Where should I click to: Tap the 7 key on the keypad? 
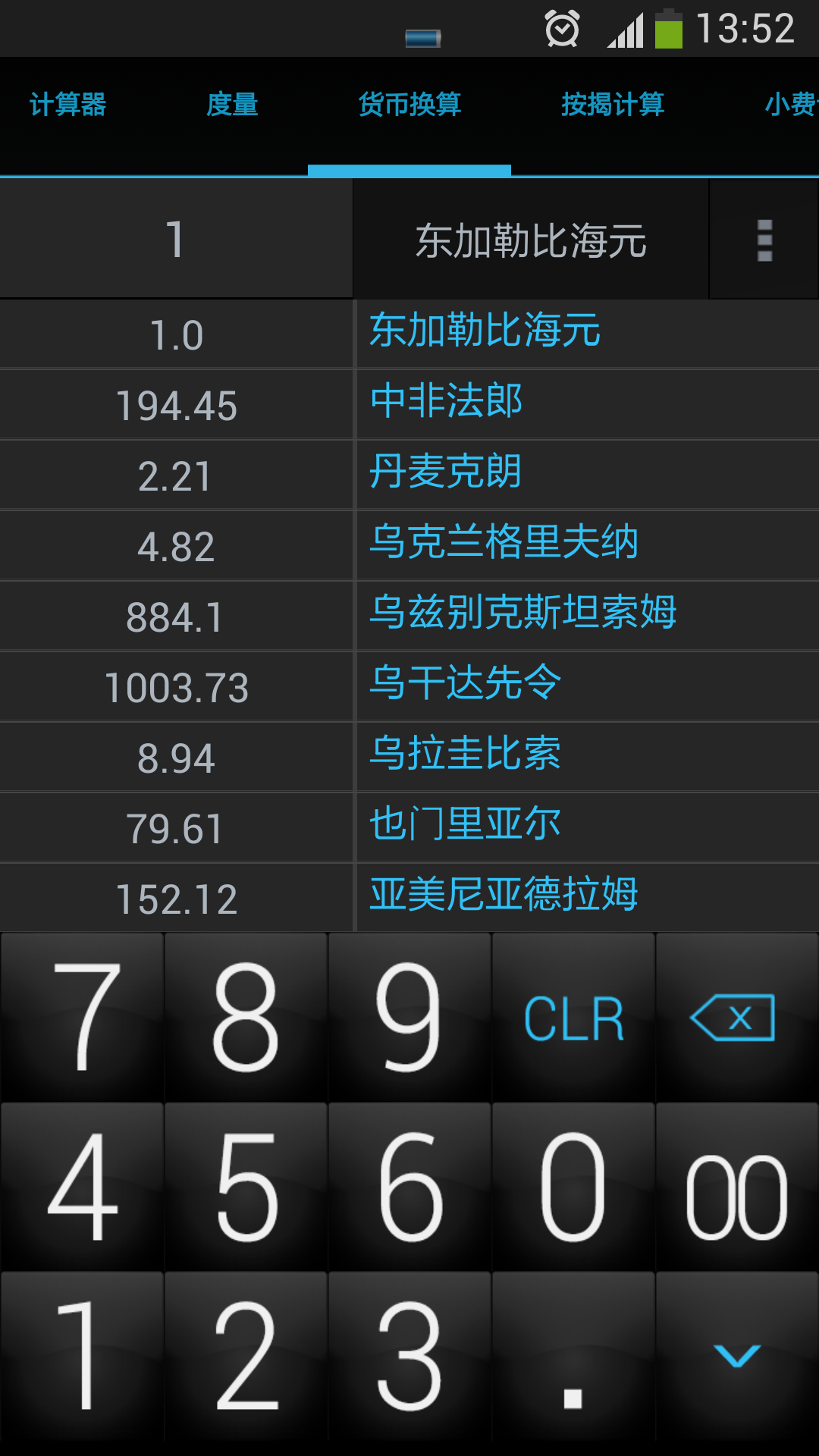click(83, 1018)
